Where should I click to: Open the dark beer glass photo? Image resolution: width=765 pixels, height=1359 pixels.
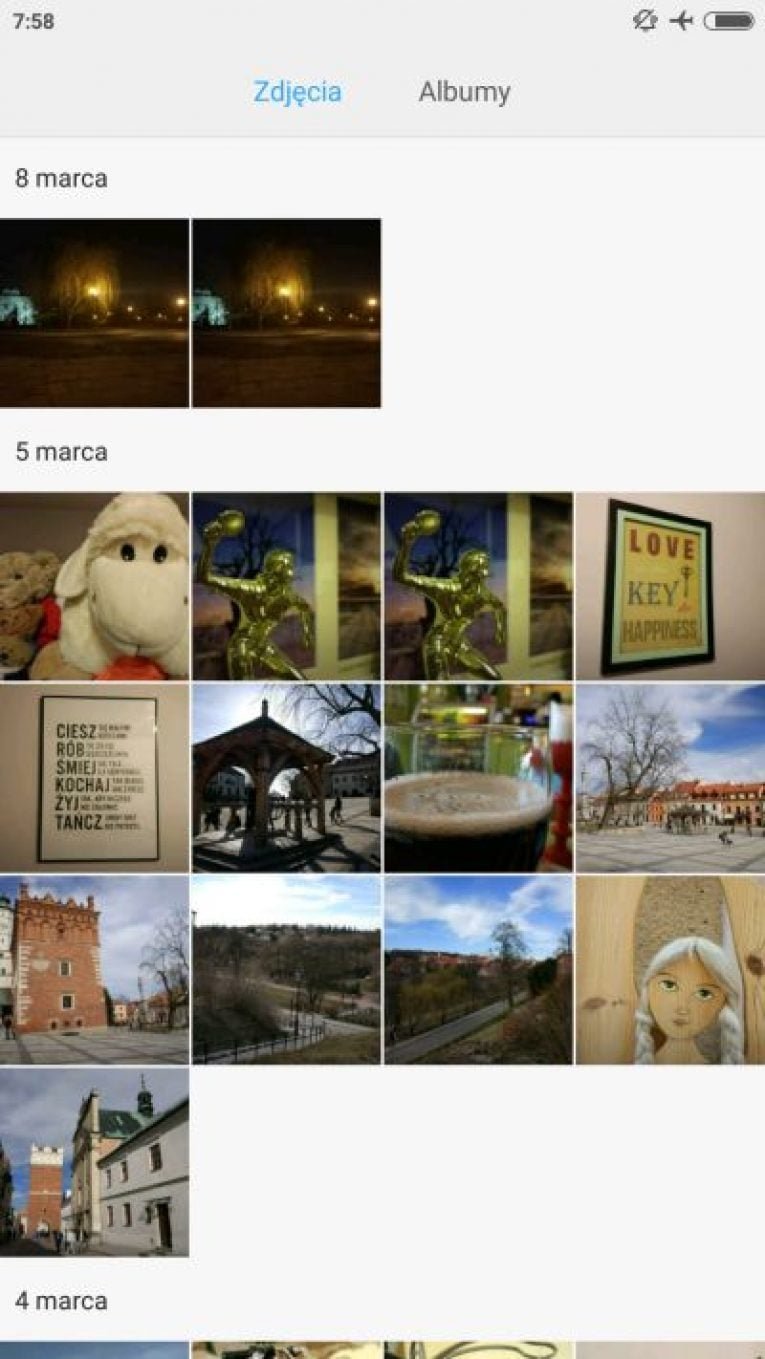[478, 778]
